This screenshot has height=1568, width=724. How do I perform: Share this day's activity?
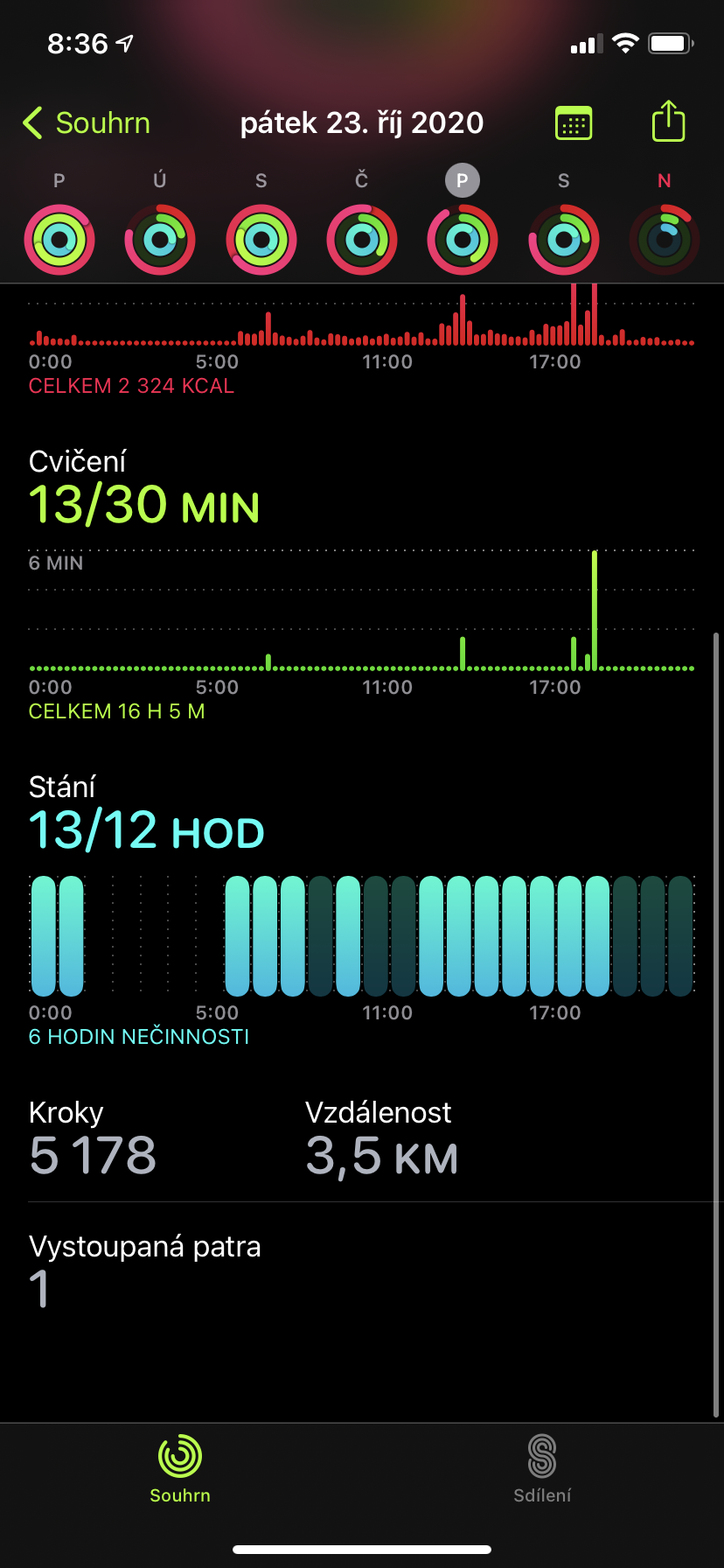click(668, 121)
